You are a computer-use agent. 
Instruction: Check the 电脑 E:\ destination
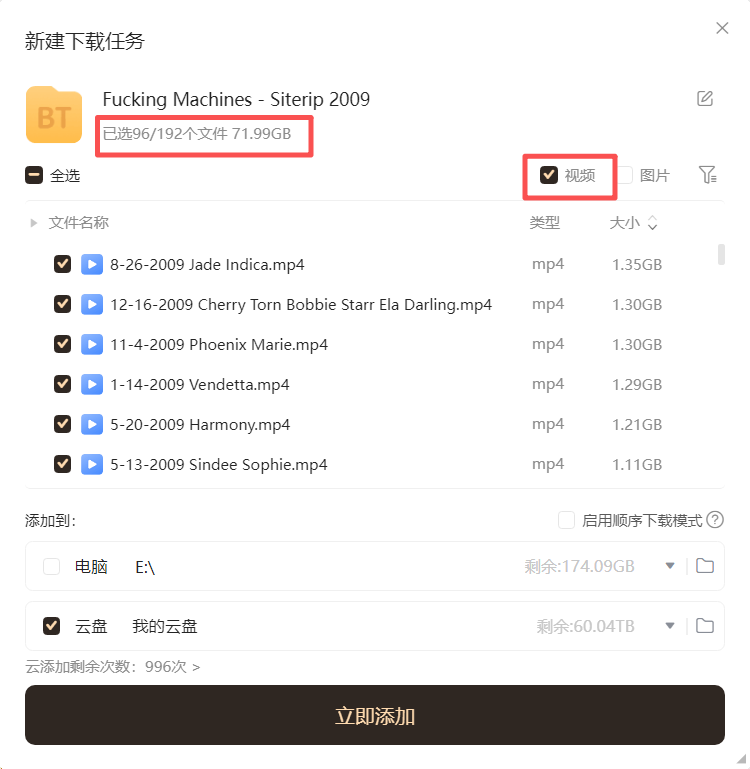[x=51, y=567]
